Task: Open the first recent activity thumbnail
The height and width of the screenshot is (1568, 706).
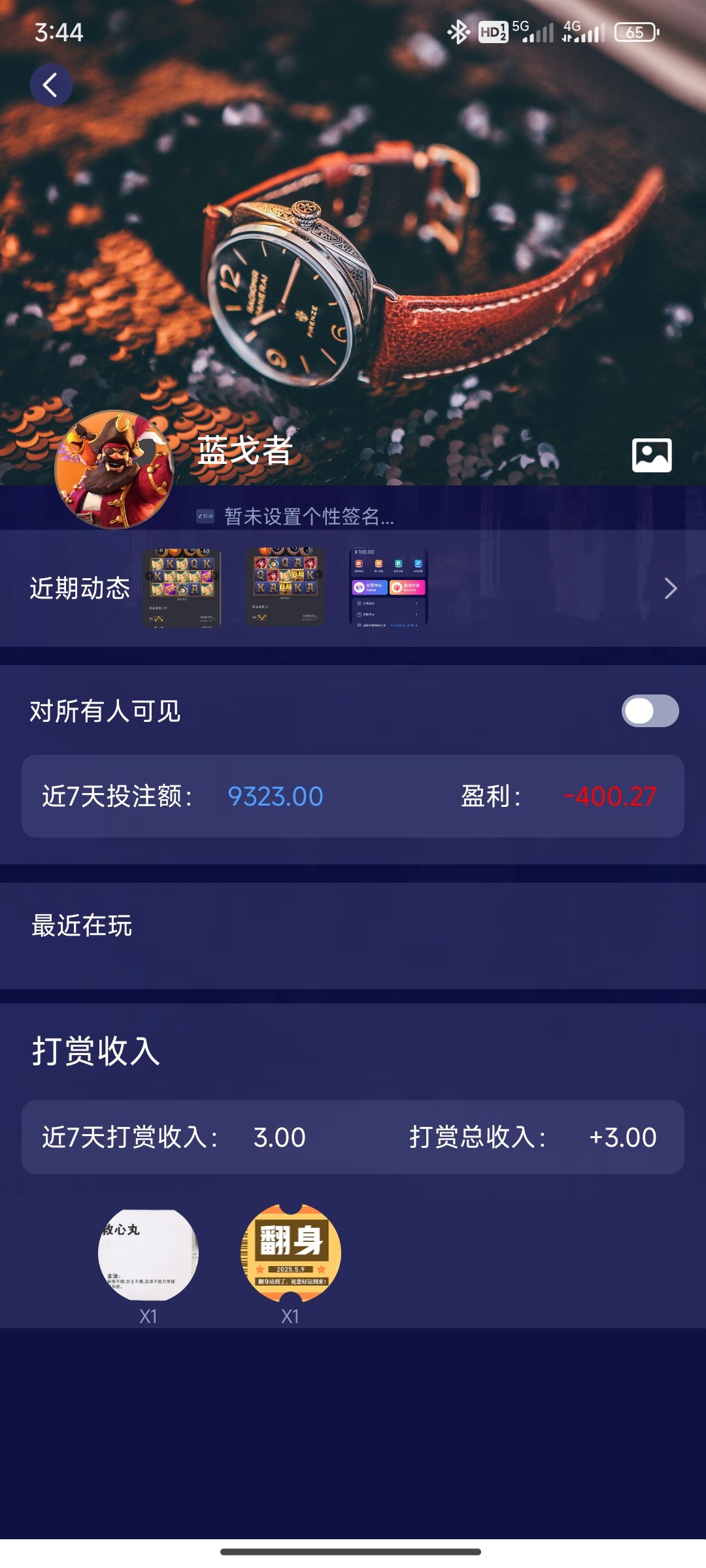Action: tap(182, 588)
